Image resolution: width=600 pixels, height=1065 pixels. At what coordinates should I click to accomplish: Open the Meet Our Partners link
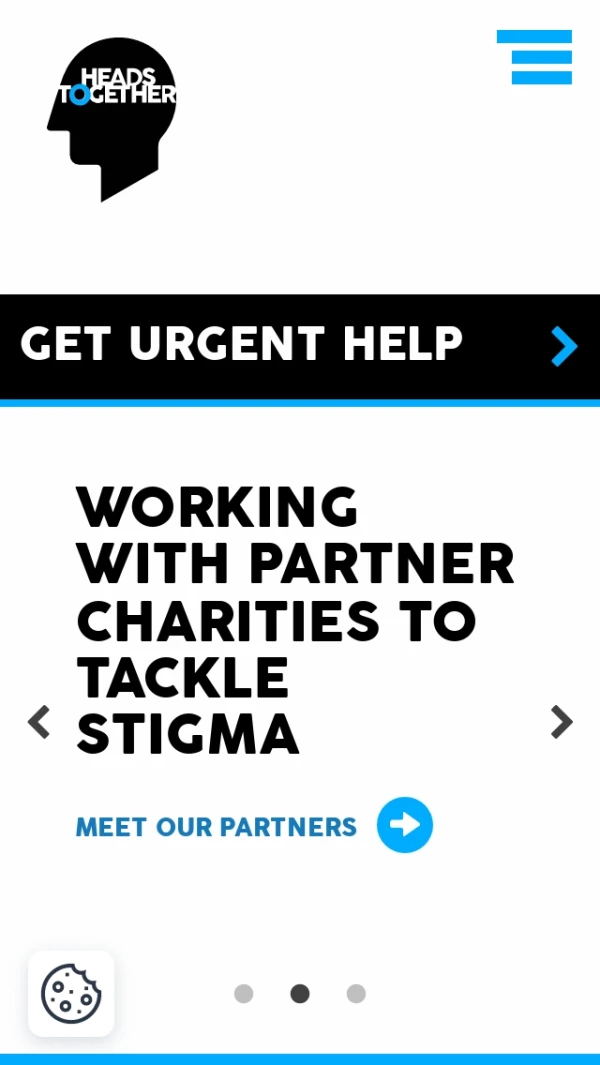click(x=254, y=826)
